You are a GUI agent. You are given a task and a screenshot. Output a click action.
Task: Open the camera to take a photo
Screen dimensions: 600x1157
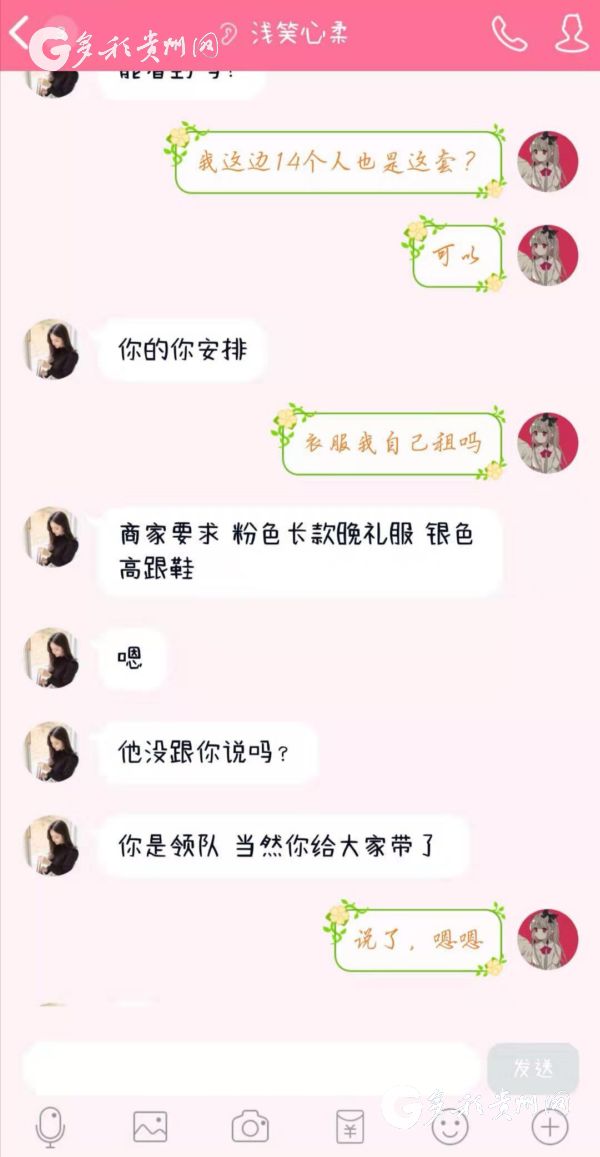[250, 1127]
